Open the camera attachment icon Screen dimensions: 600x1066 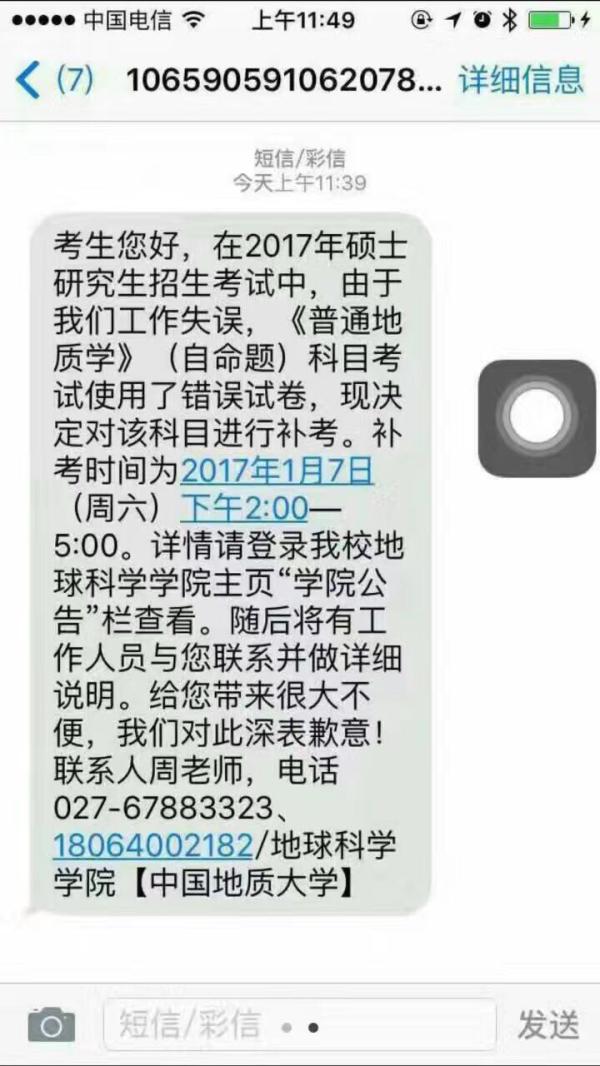click(51, 1025)
